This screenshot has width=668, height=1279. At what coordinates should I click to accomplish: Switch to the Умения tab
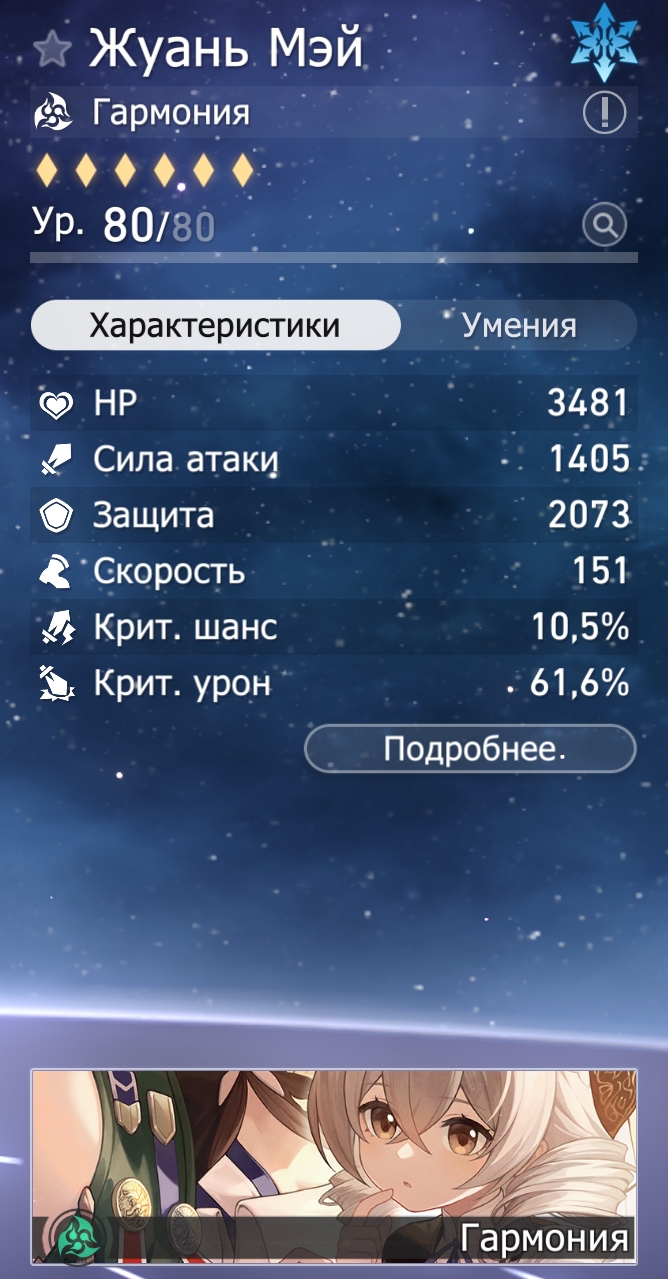tap(519, 325)
